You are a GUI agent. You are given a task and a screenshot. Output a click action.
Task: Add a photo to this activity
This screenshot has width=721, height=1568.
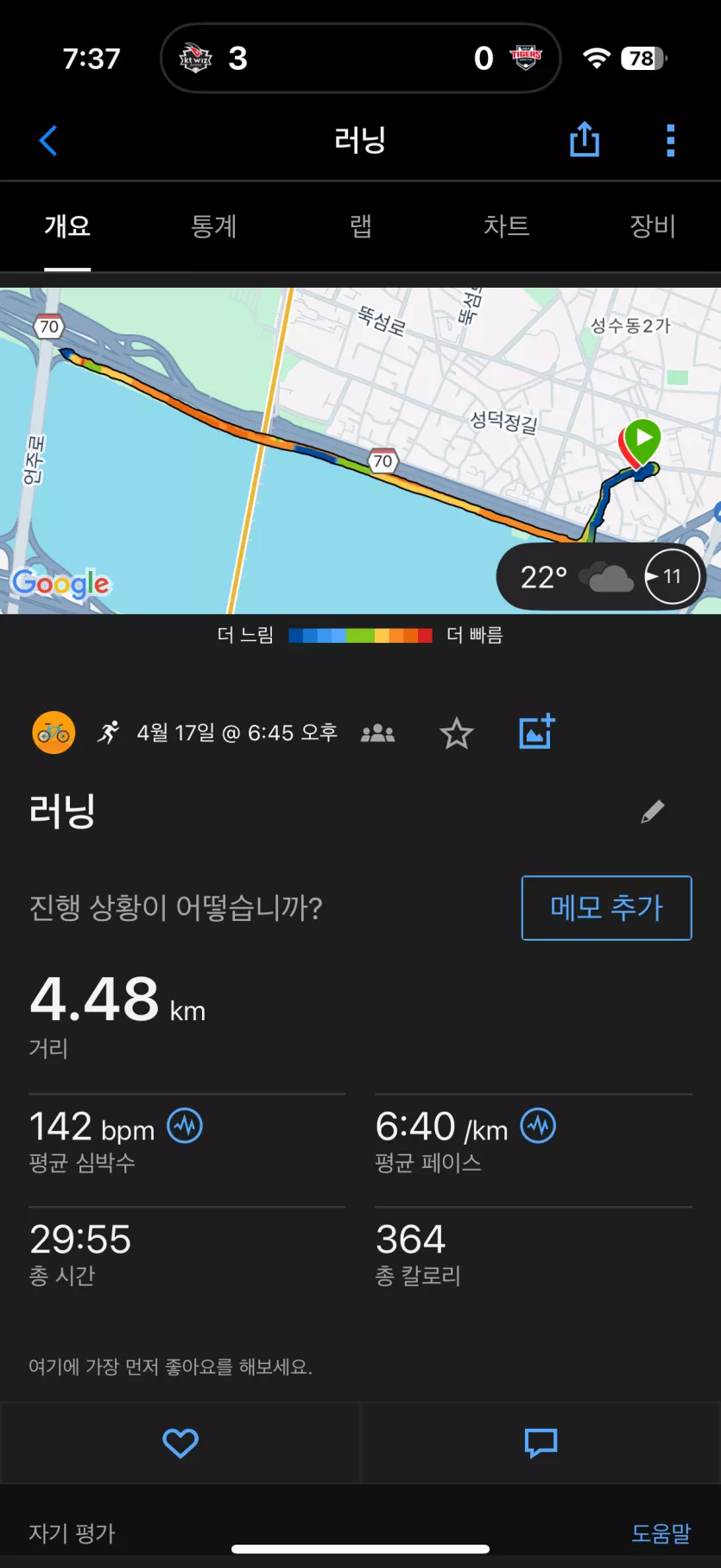[536, 733]
